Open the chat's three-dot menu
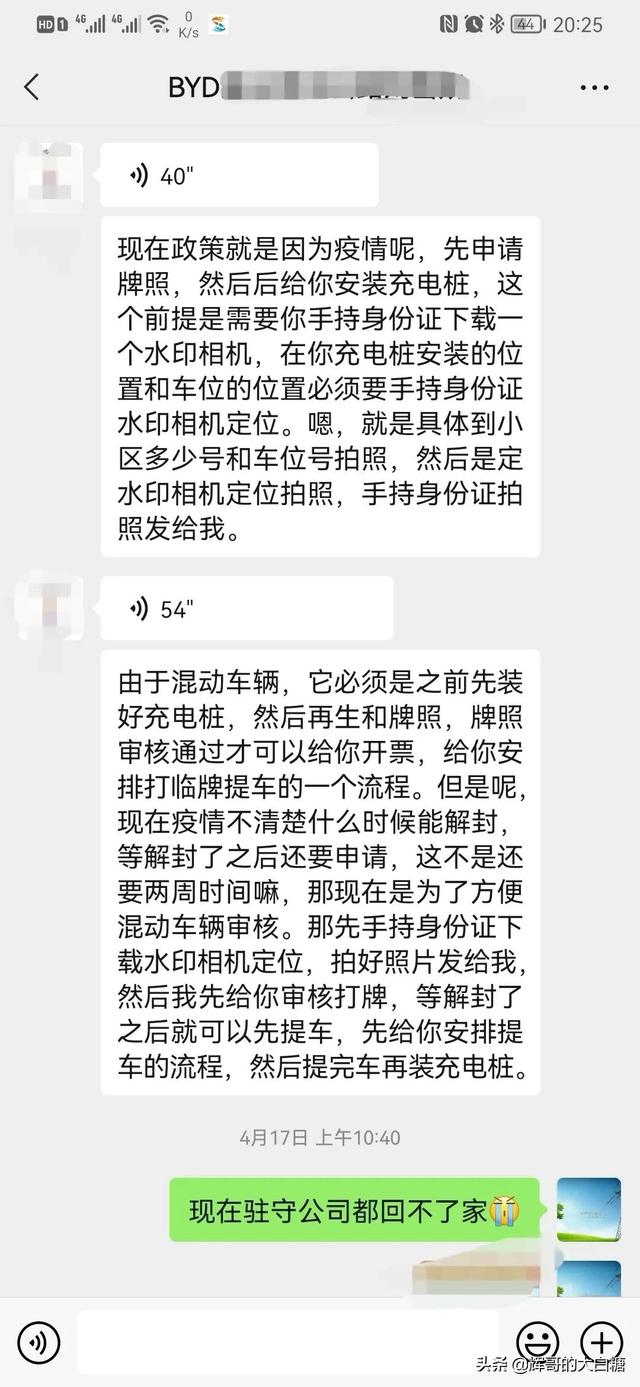Image resolution: width=640 pixels, height=1387 pixels. pyautogui.click(x=594, y=87)
